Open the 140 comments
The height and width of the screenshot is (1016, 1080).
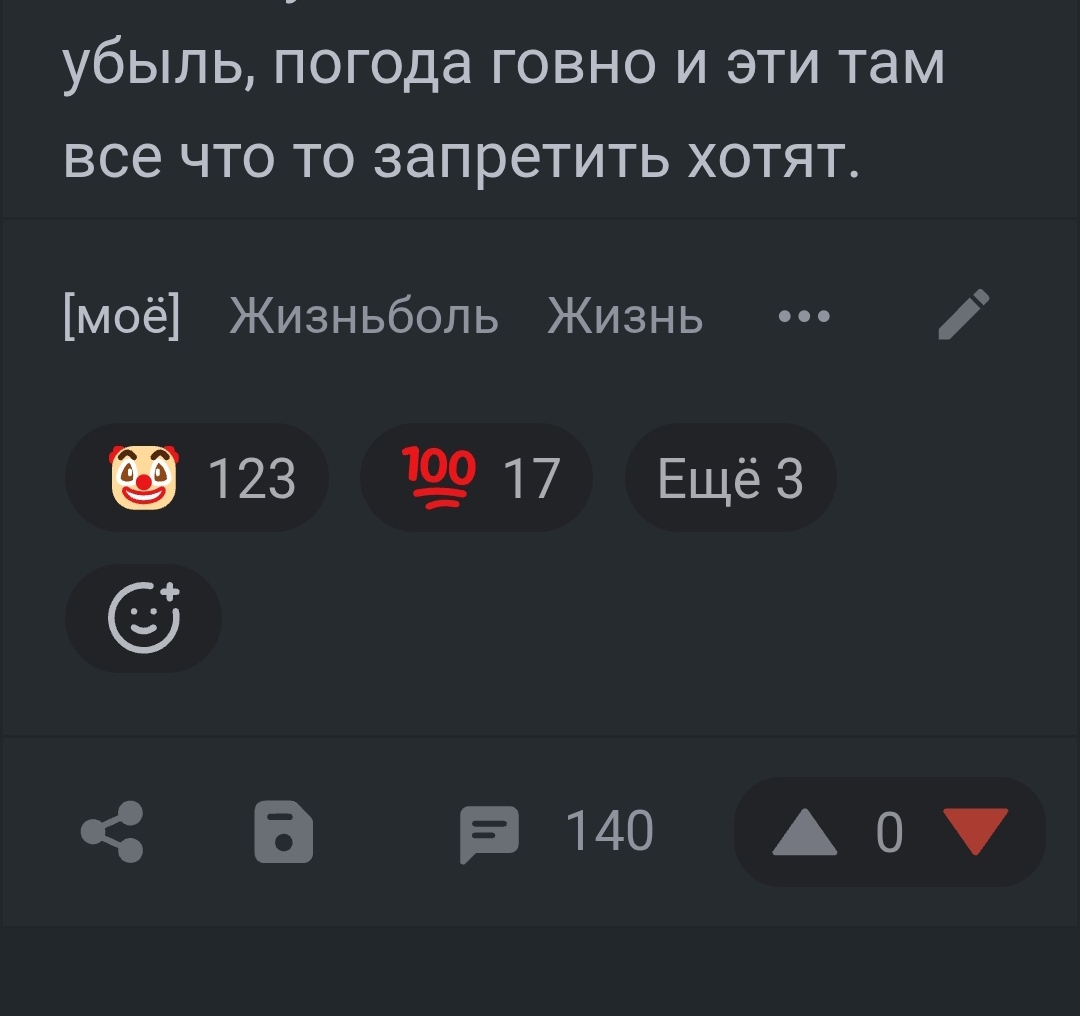tap(556, 832)
